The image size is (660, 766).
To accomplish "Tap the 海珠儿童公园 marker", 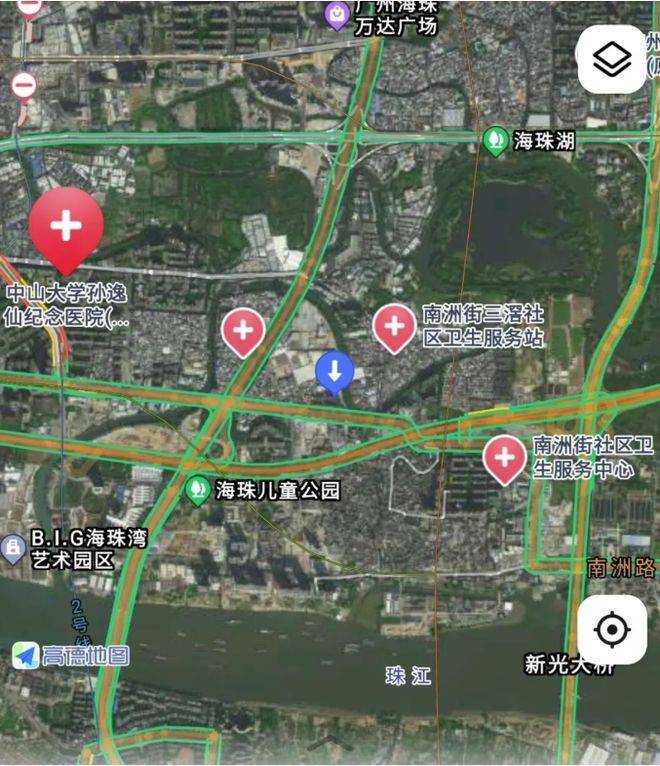I will click(x=197, y=490).
